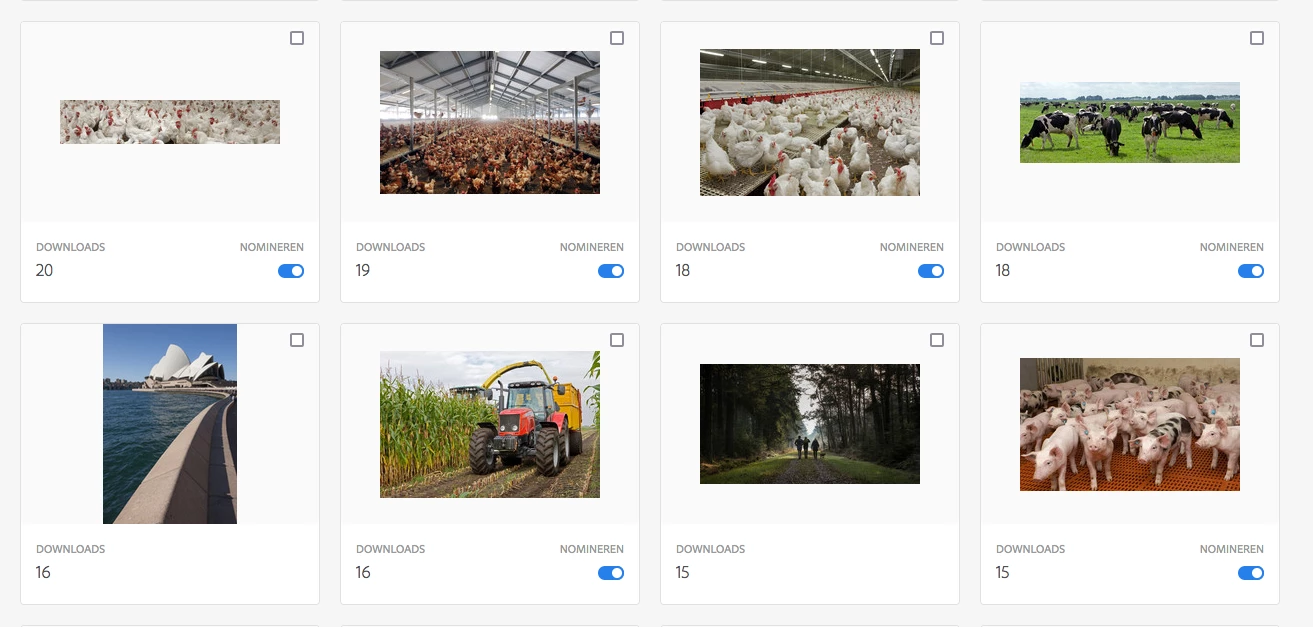
Task: Toggle Nomineren on the piglets card
Action: [x=1251, y=573]
